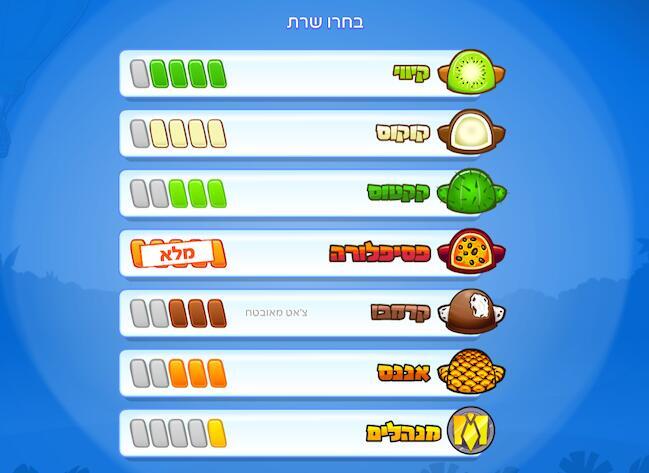Choose the קוקוס (Coconut) server
Image resolution: width=649 pixels, height=473 pixels.
pos(312,133)
